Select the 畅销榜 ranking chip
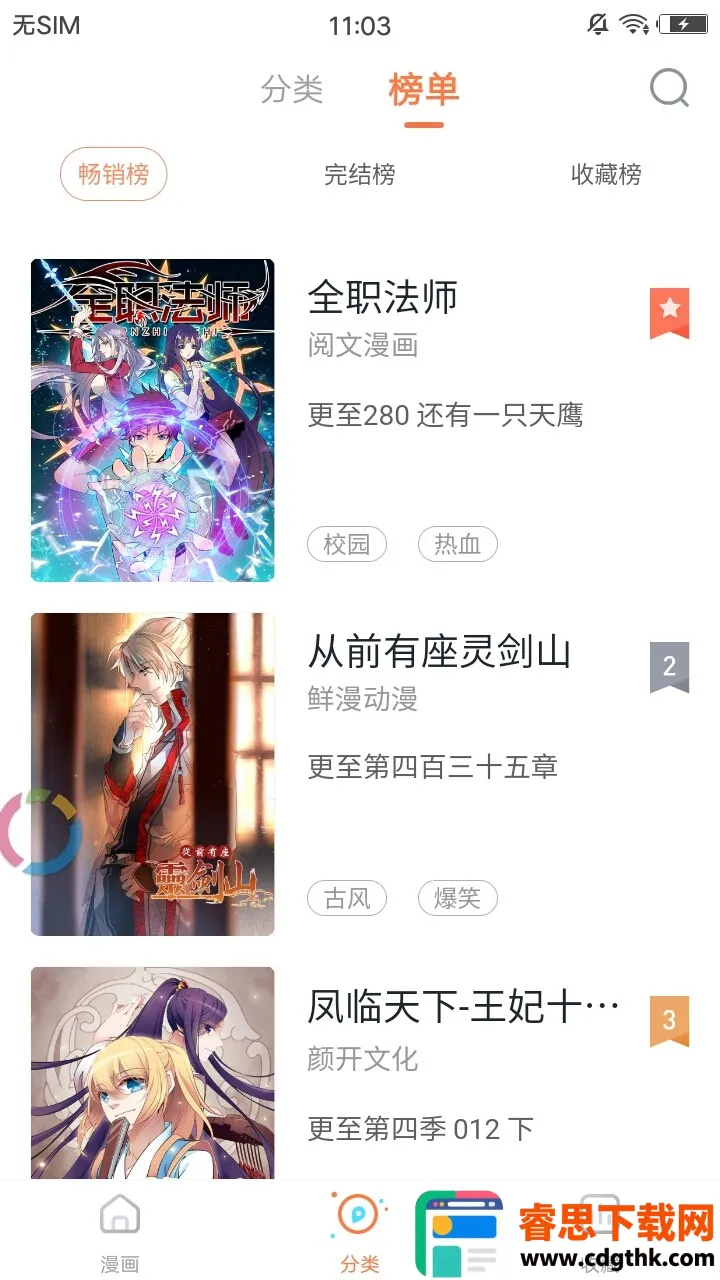Screen dimensions: 720x1280 coord(114,175)
